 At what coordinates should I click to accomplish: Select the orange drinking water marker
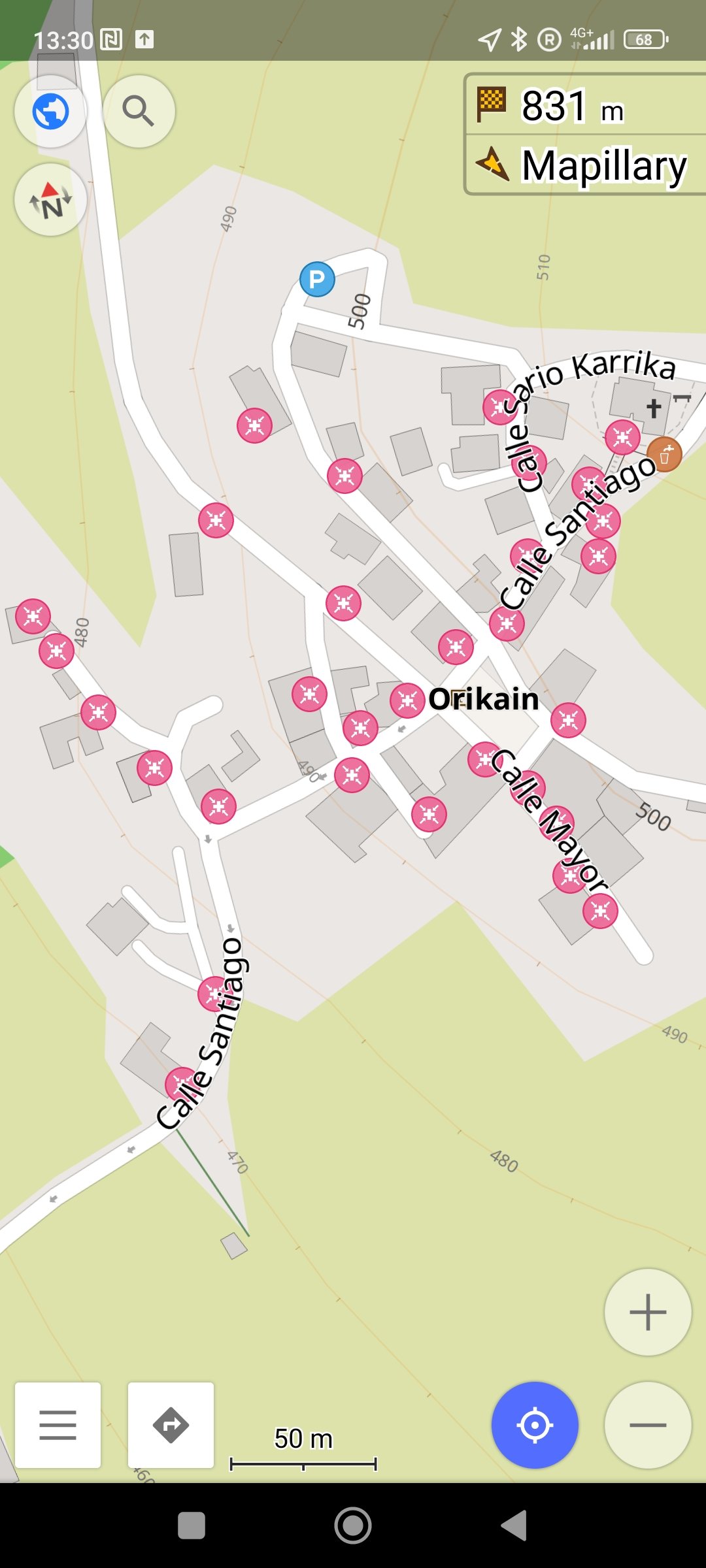coord(664,455)
